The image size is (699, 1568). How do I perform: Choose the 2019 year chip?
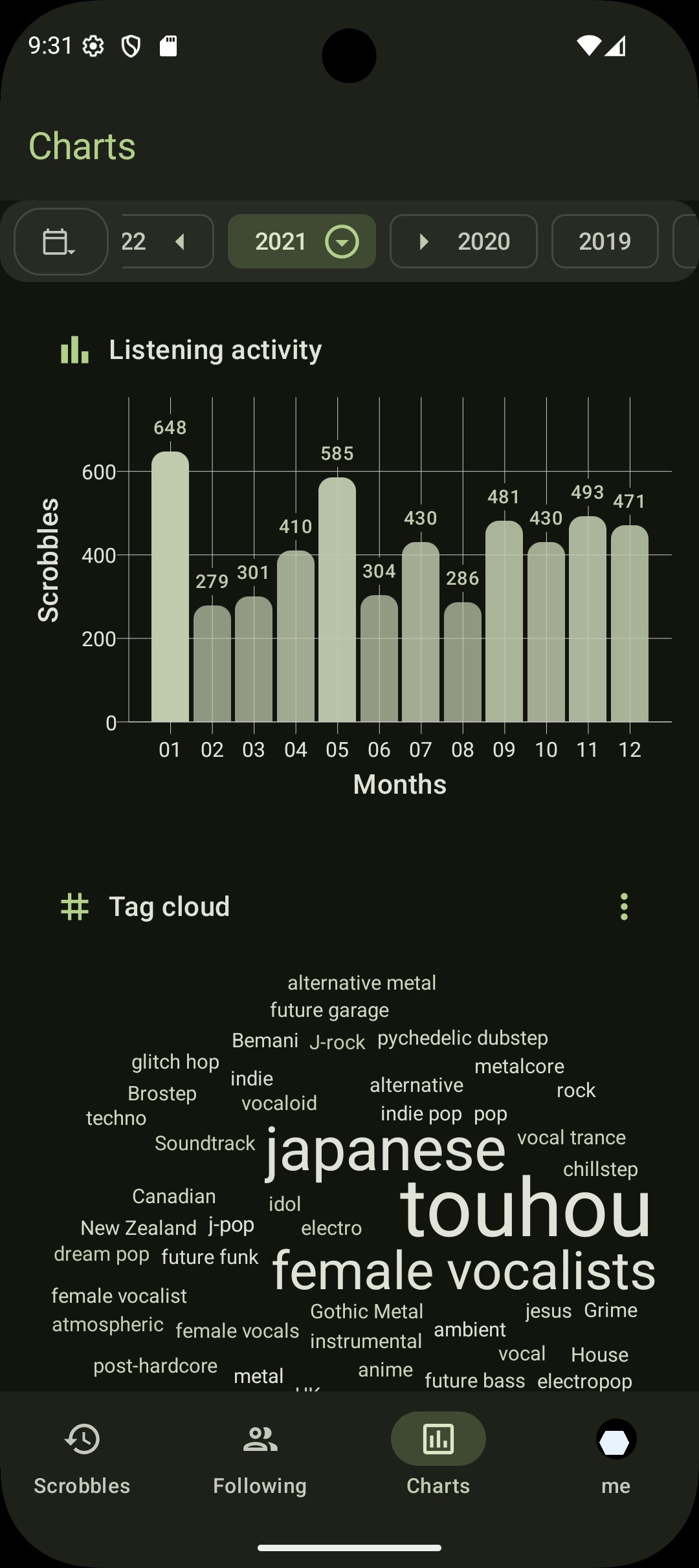(x=605, y=242)
